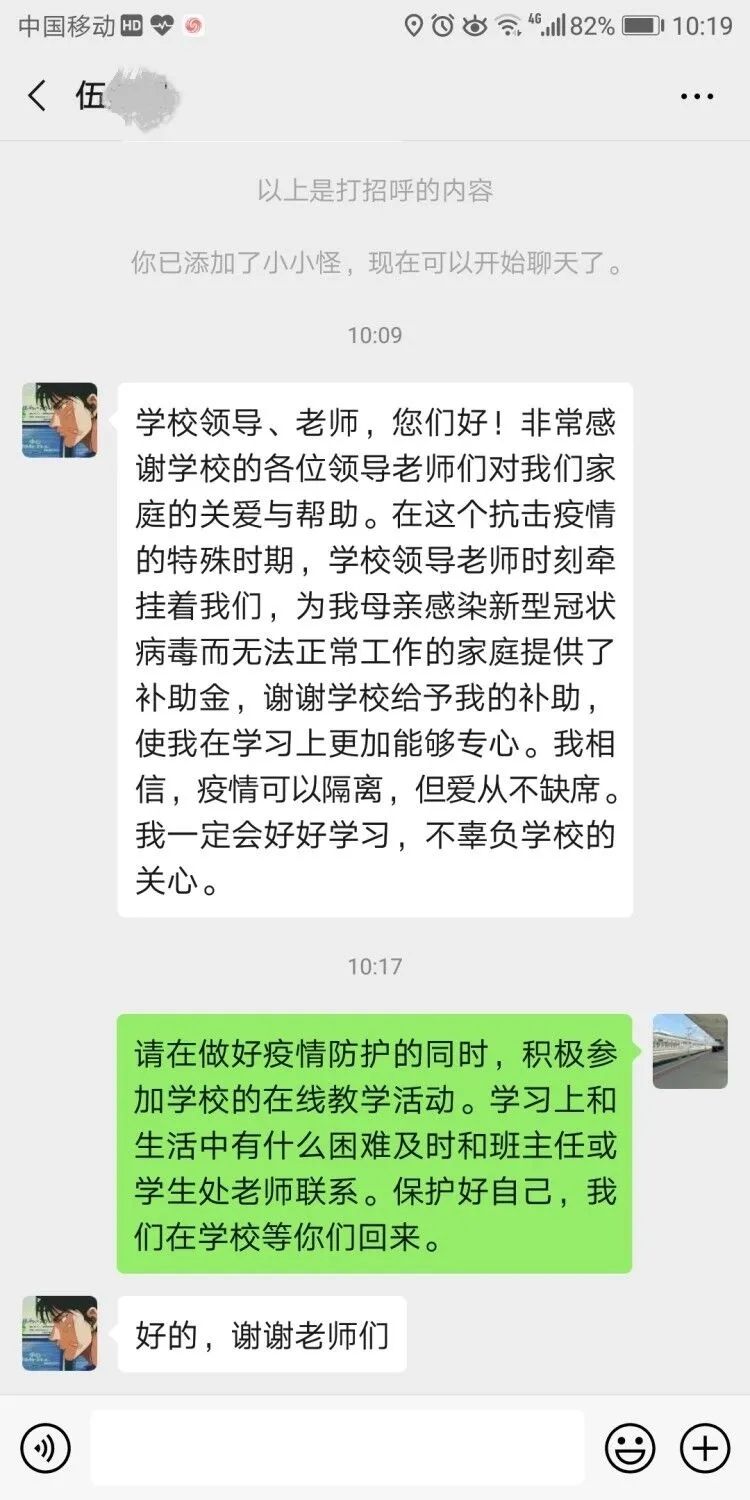The image size is (750, 1500).
Task: Open the three-dot chat info menu
Action: click(697, 96)
